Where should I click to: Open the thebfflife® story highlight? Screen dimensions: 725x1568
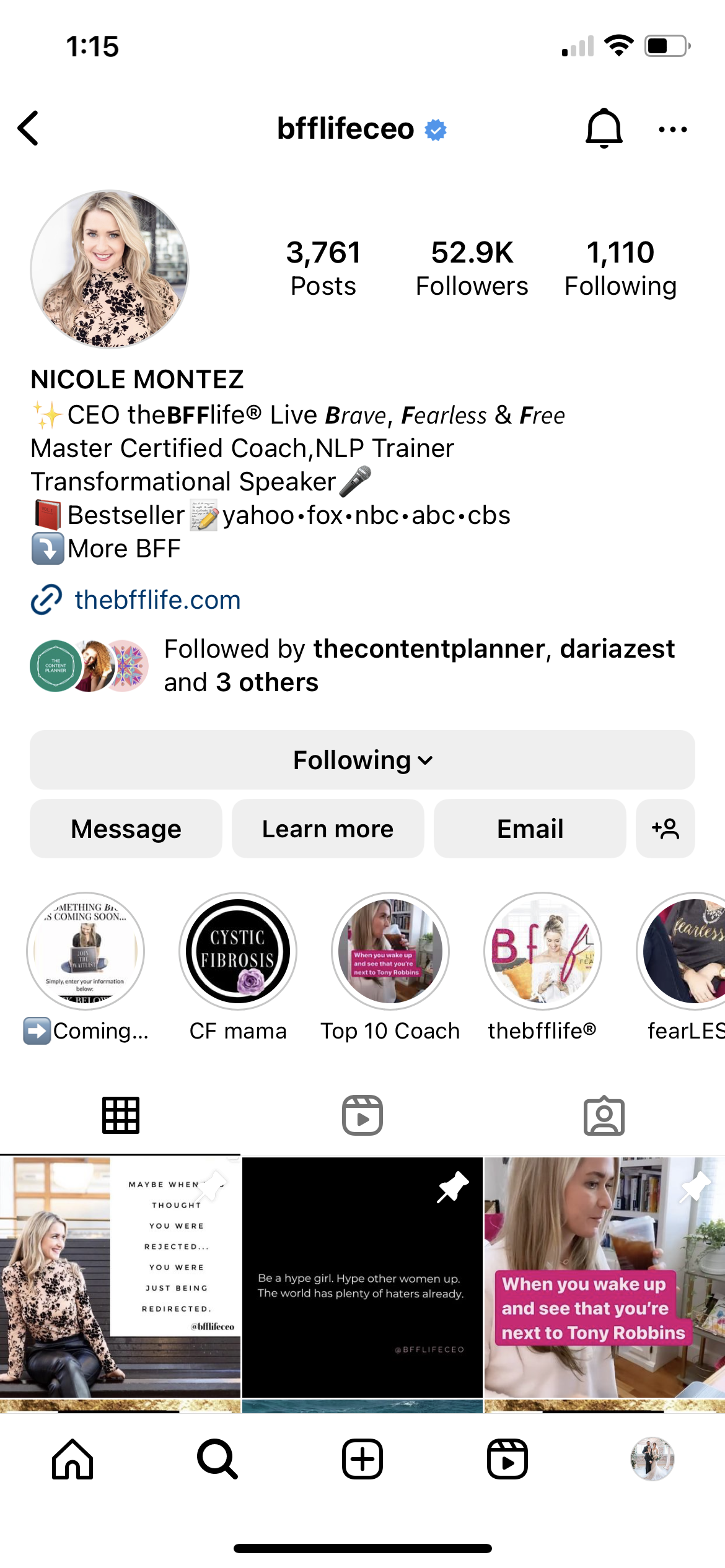(543, 951)
